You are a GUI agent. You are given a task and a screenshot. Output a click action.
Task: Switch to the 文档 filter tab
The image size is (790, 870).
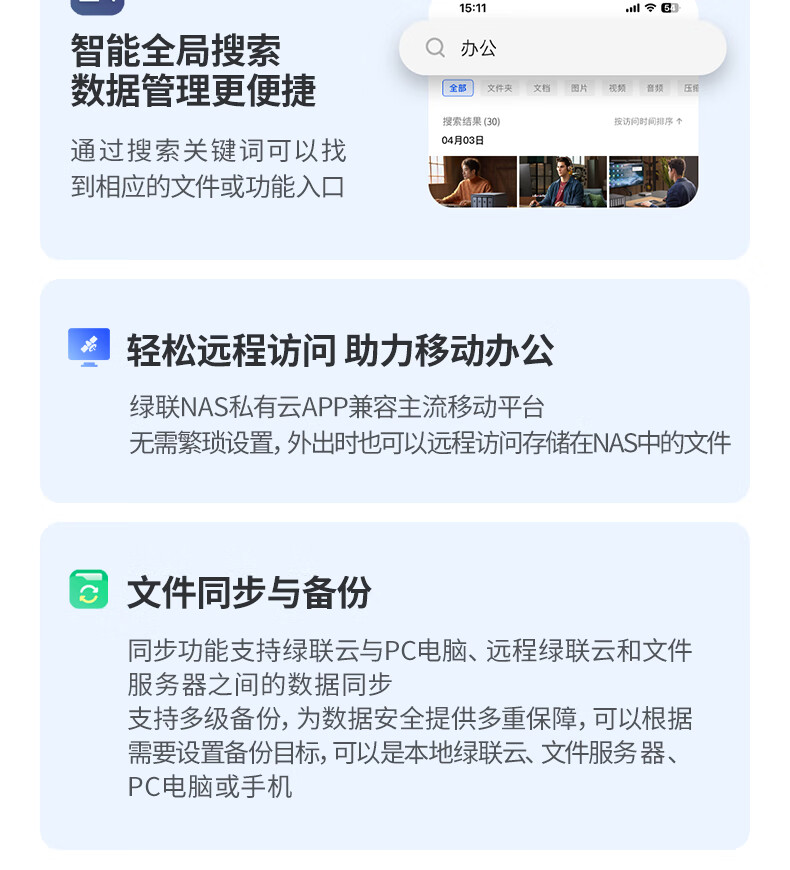point(541,87)
